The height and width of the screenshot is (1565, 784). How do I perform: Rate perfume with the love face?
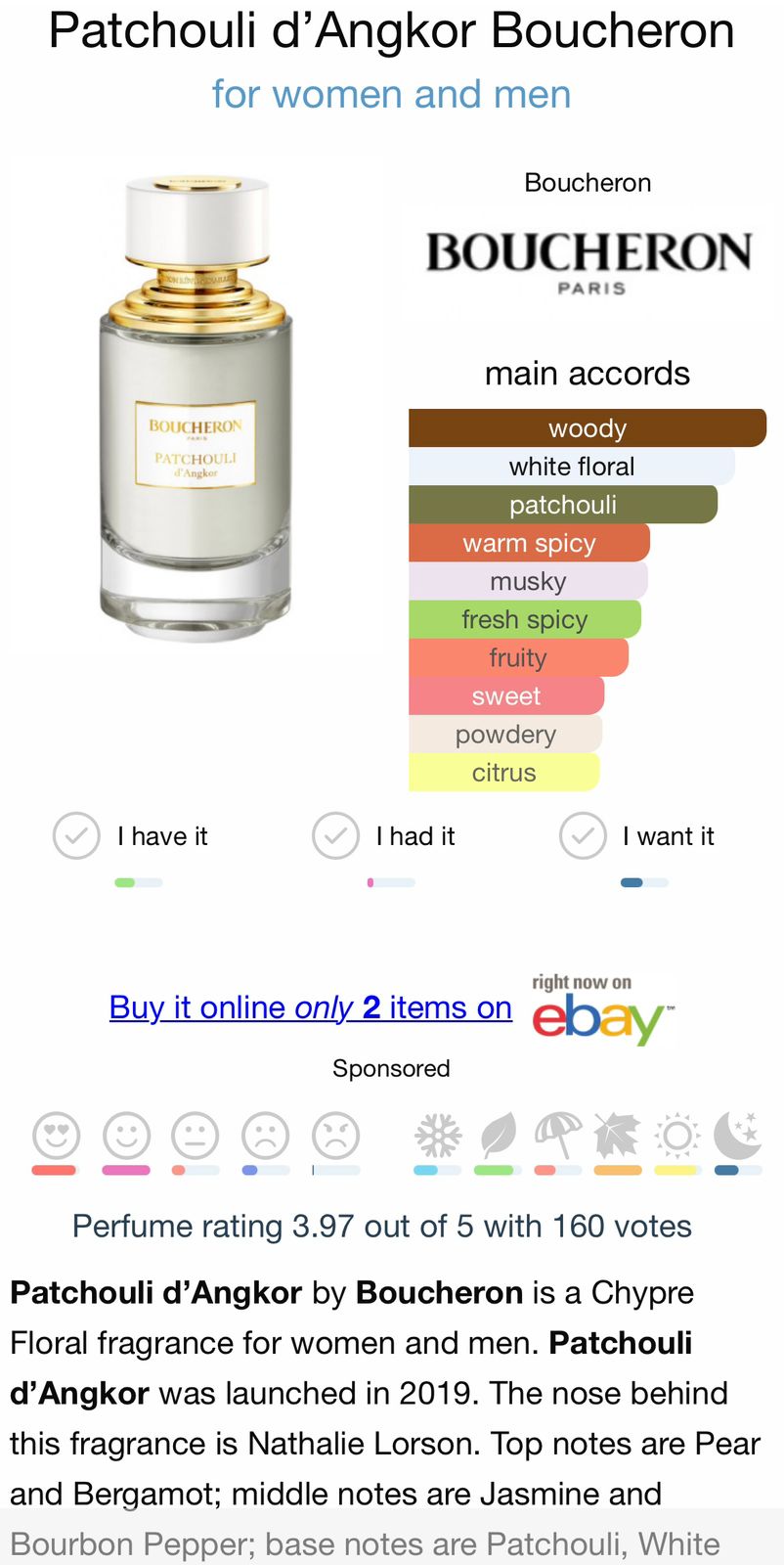56,1136
